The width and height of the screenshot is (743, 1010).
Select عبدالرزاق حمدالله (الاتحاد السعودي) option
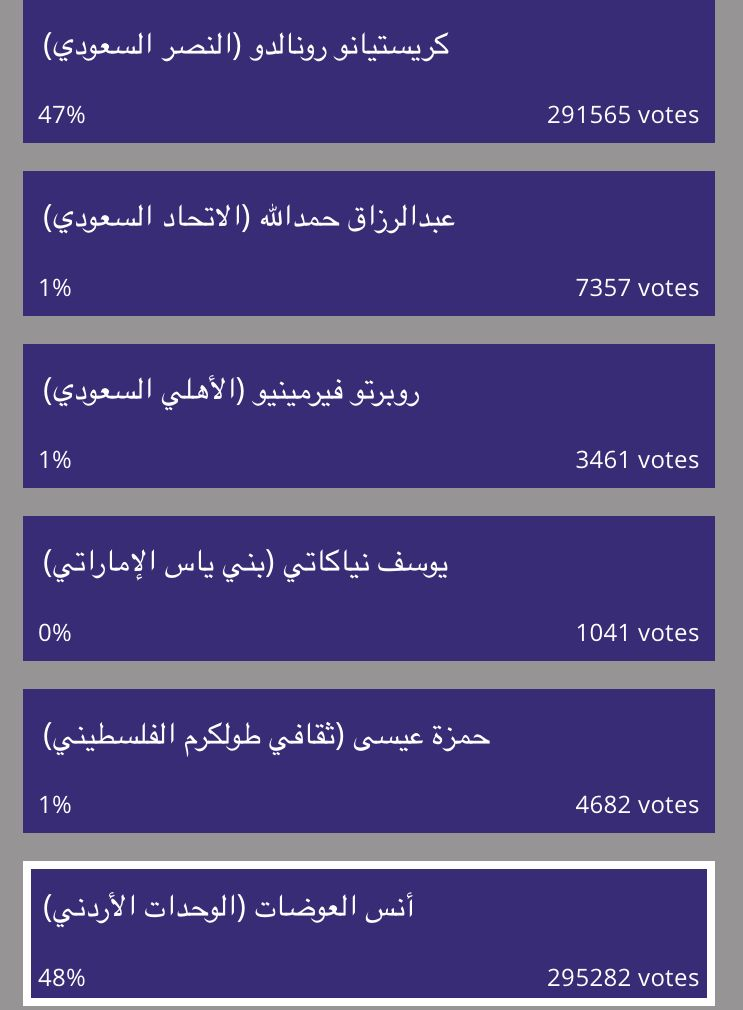[x=368, y=244]
